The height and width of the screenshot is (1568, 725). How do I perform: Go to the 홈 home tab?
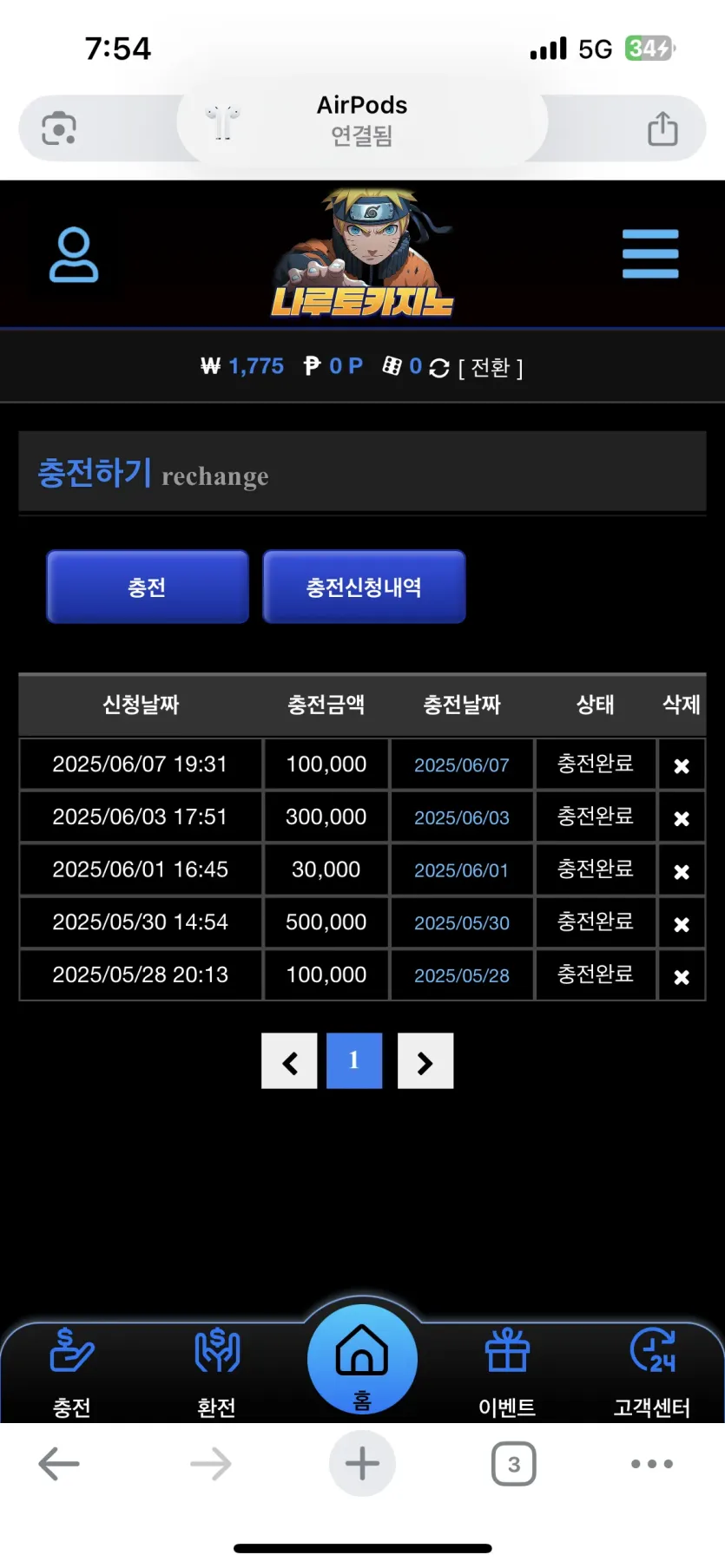pos(362,1360)
